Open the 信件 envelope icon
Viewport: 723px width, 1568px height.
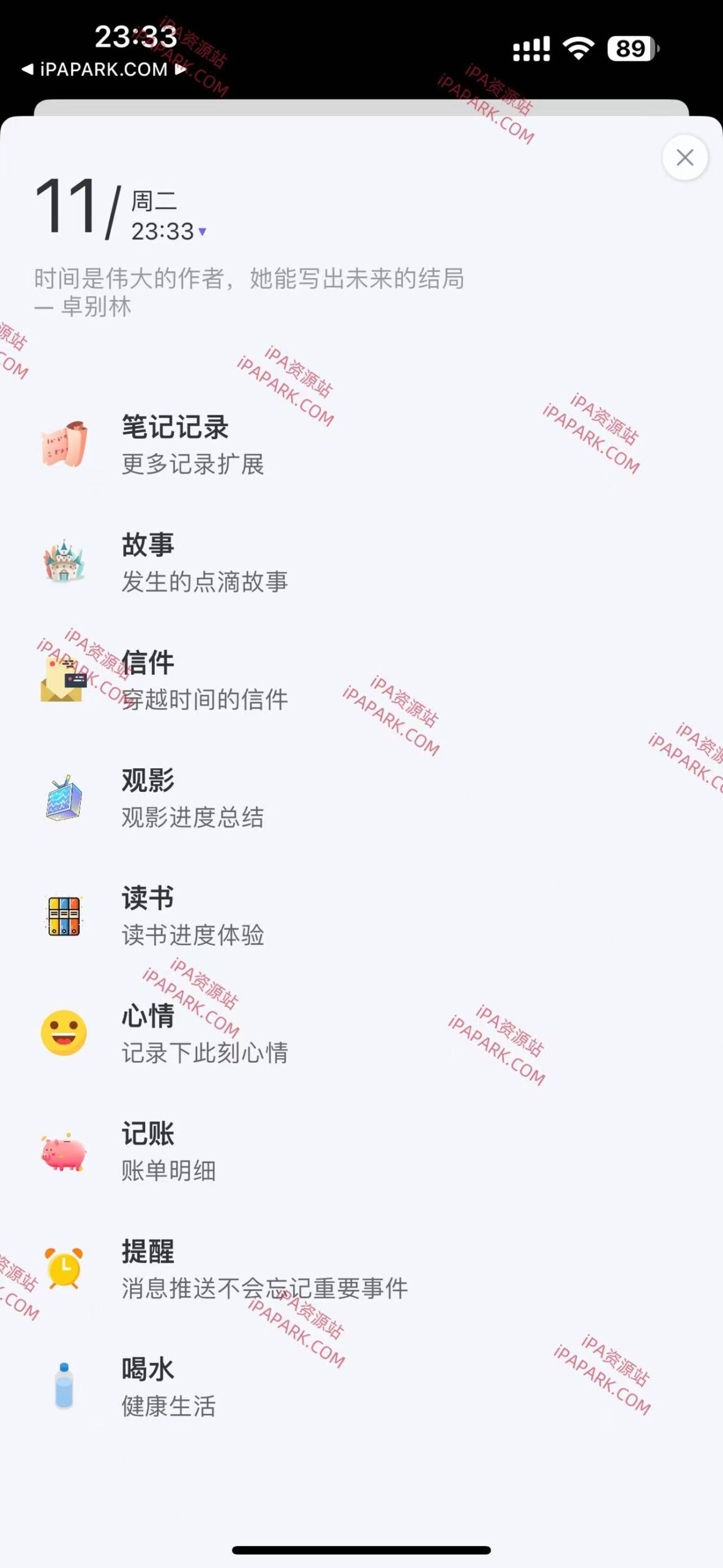tap(63, 680)
